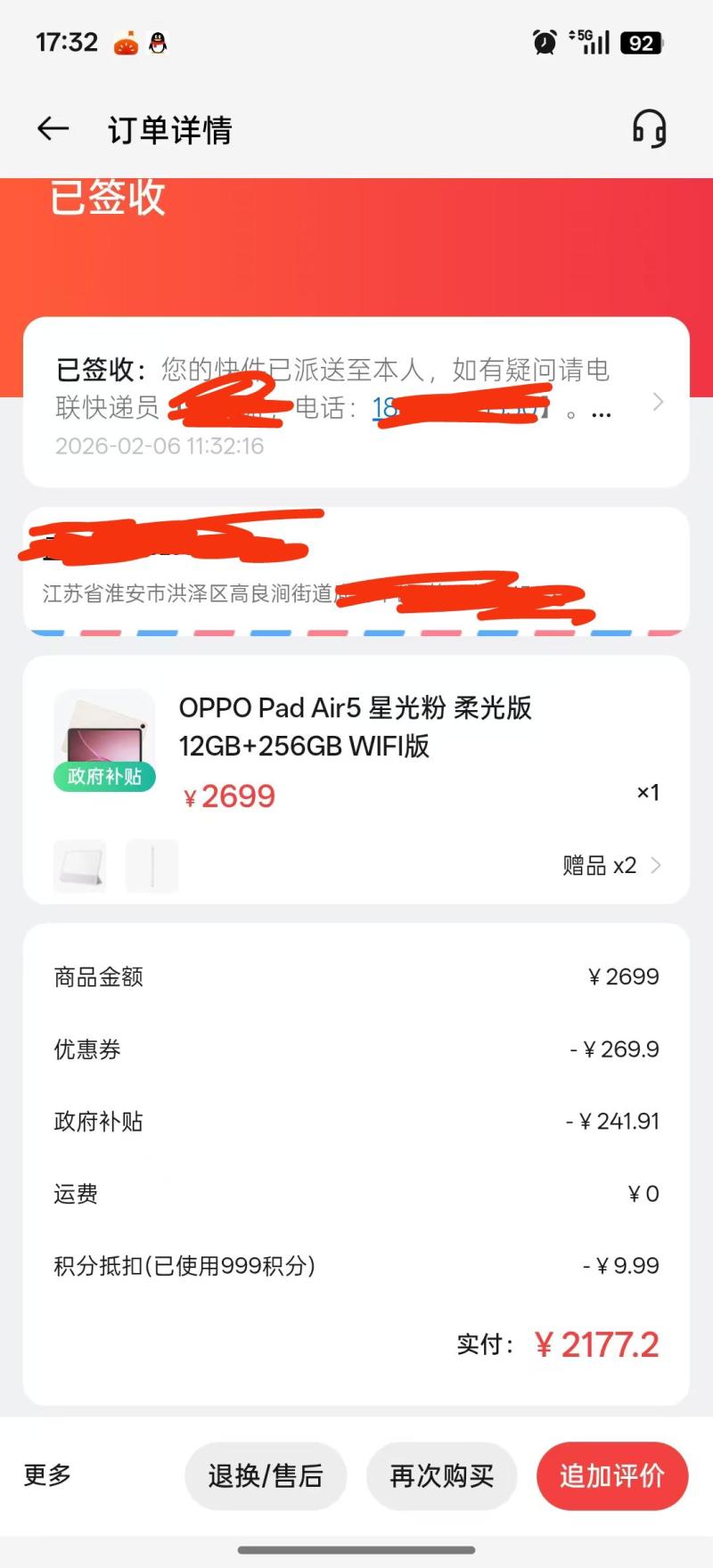Open customer service headset icon
Screen dimensions: 713x1568
coord(650,130)
